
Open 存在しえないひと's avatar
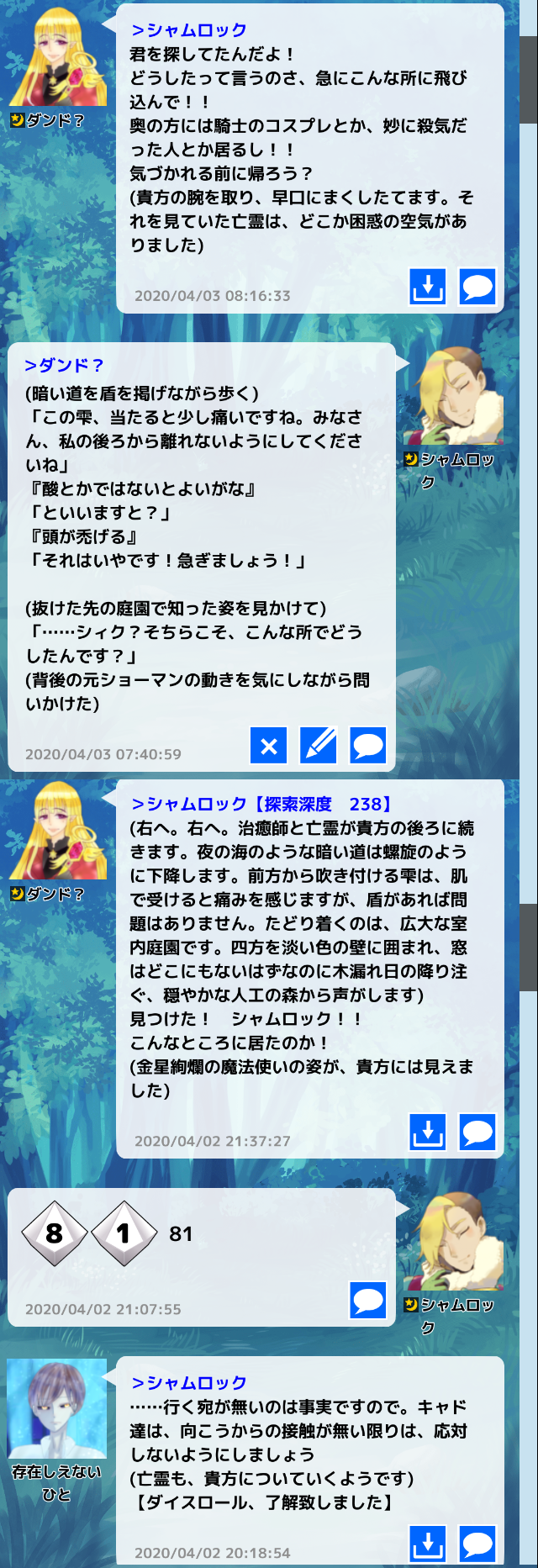(57, 1410)
